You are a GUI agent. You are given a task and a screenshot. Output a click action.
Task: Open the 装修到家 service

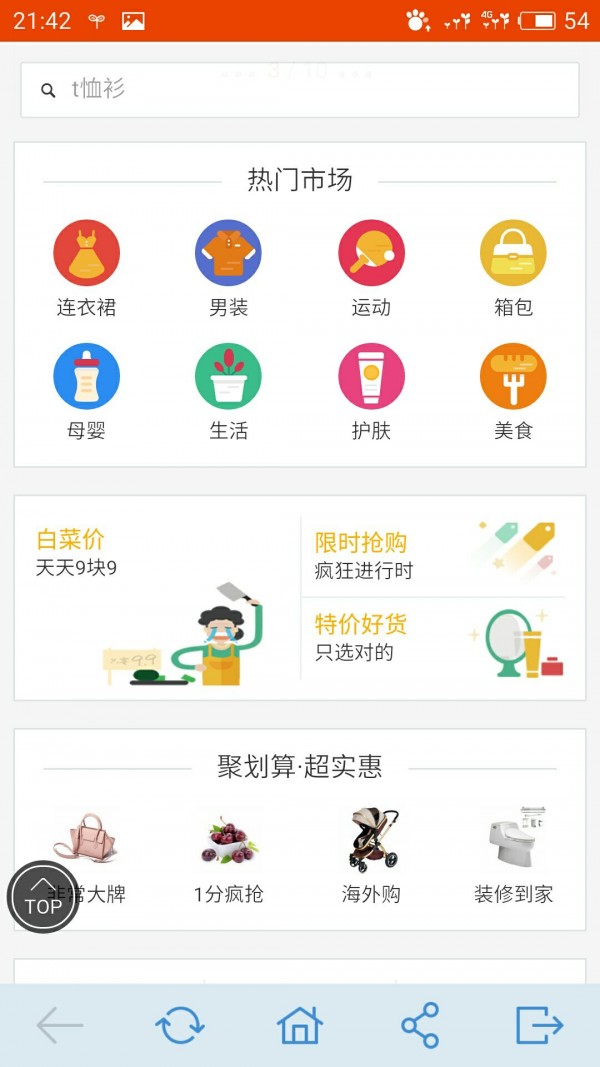click(x=513, y=856)
